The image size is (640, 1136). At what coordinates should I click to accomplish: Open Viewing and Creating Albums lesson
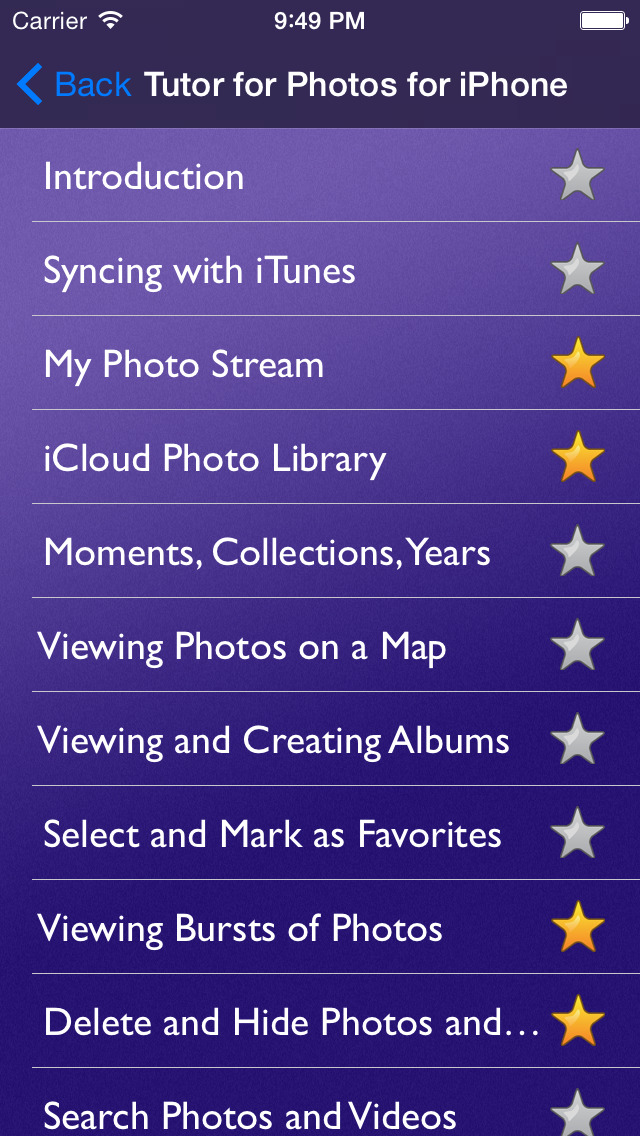(x=320, y=739)
